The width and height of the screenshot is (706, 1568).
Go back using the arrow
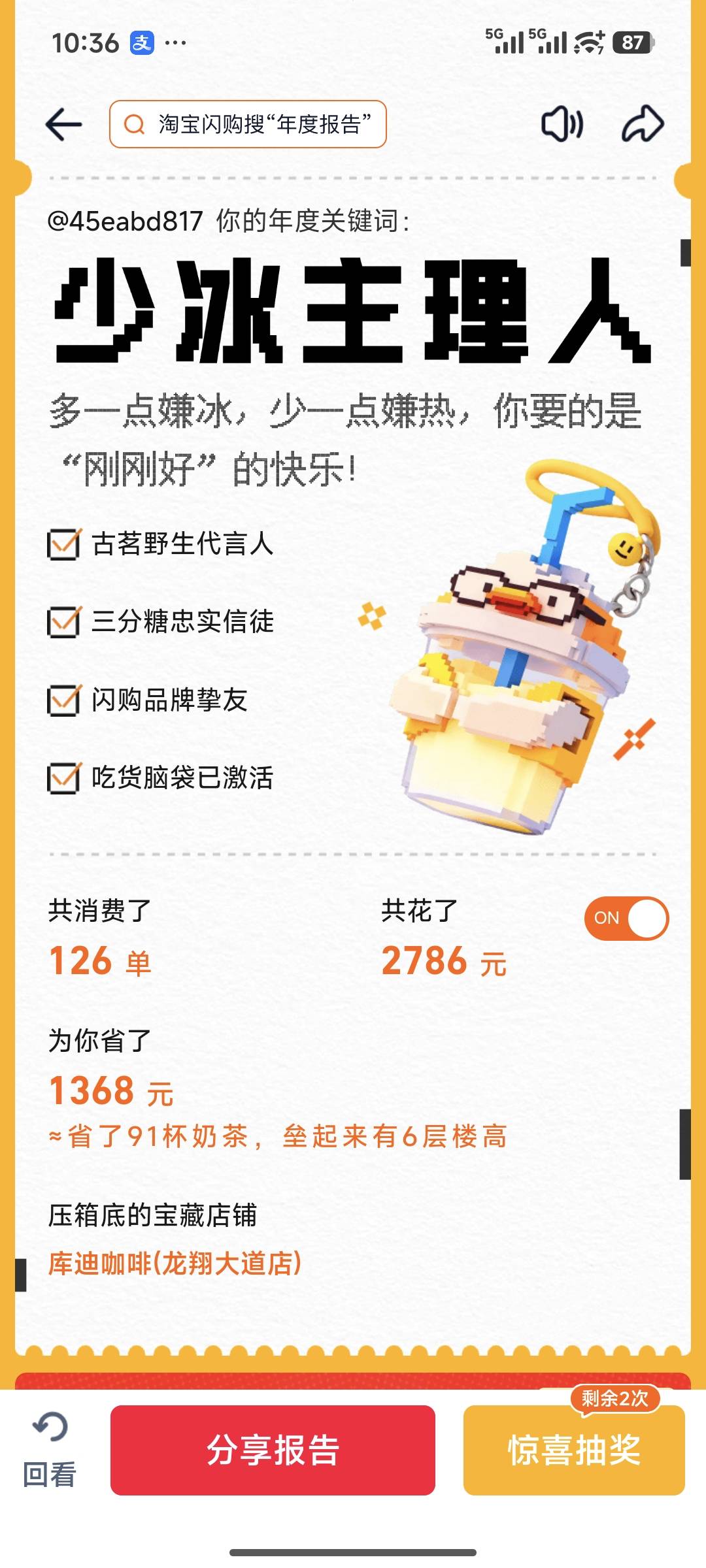[x=63, y=124]
